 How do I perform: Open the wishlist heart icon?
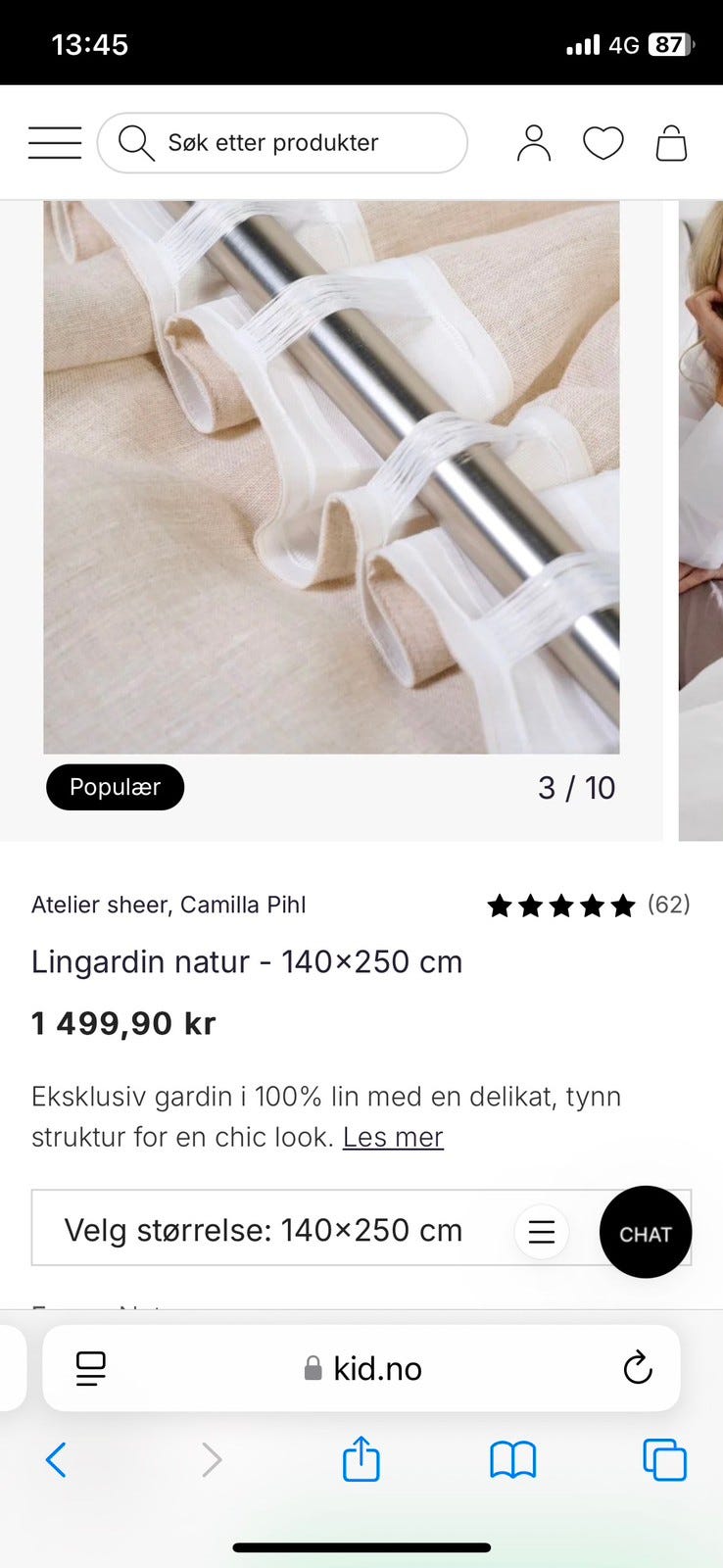(603, 142)
